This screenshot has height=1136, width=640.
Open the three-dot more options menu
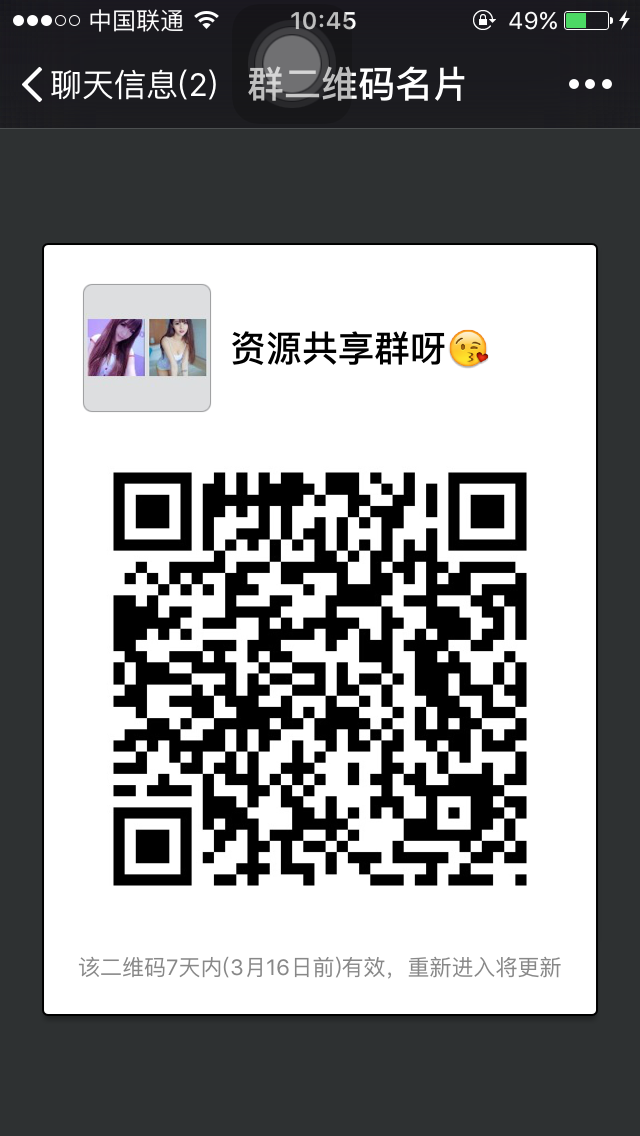tap(589, 86)
